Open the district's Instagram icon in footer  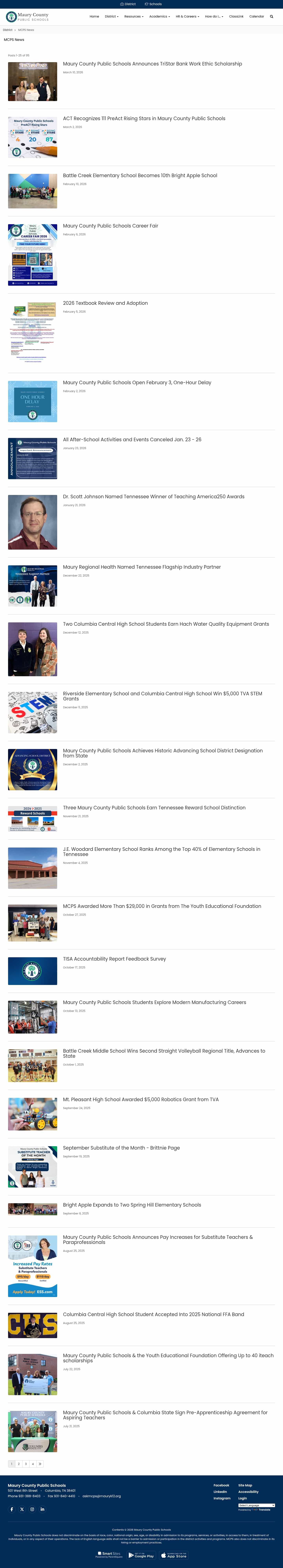[32, 1509]
